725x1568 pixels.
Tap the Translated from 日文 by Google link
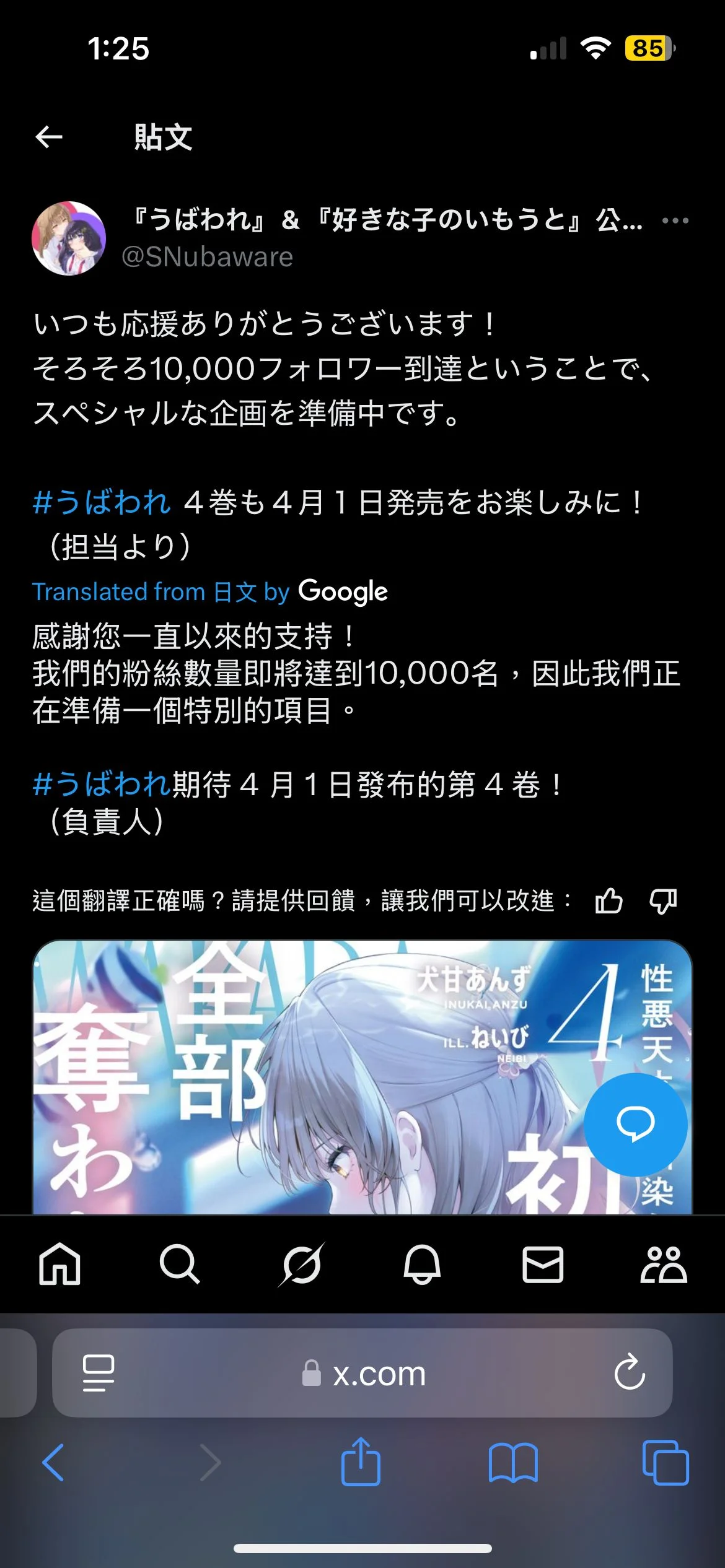(209, 591)
